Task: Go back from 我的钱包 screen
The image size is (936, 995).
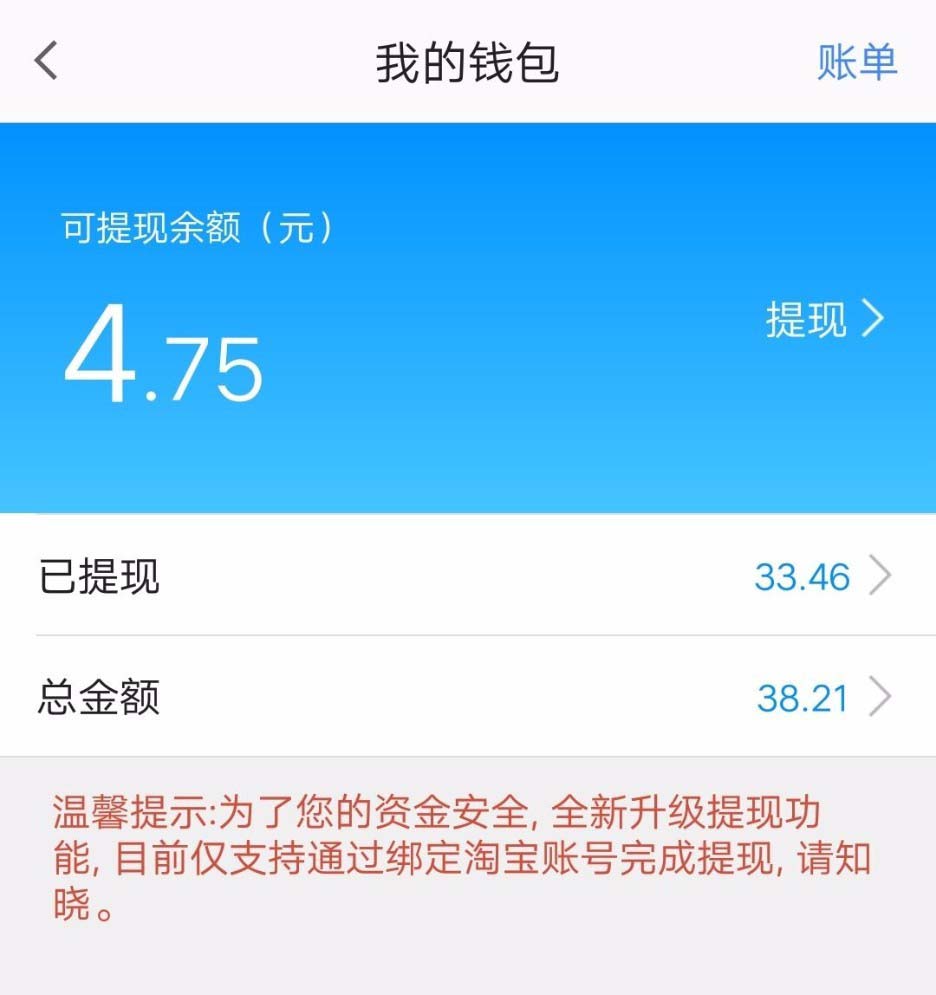Action: (47, 62)
